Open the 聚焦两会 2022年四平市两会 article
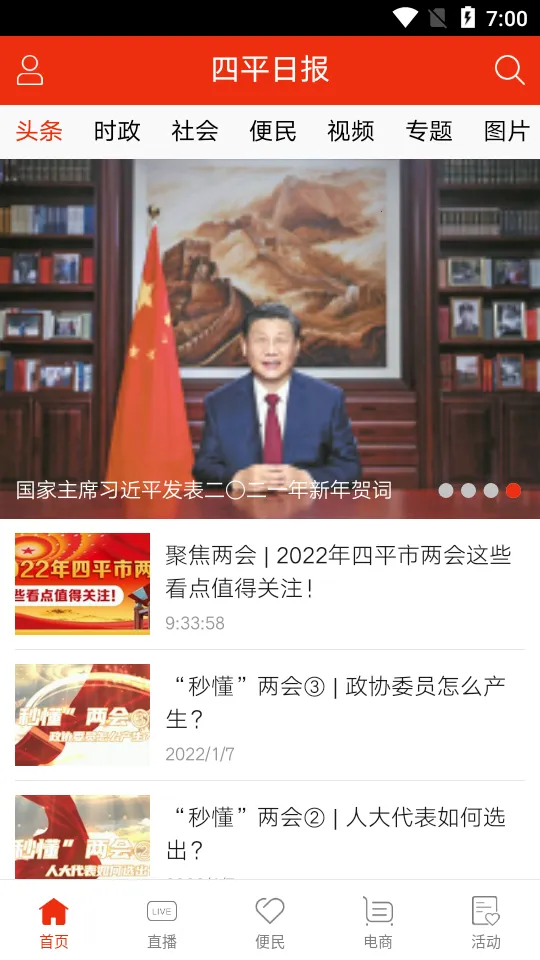 point(270,584)
